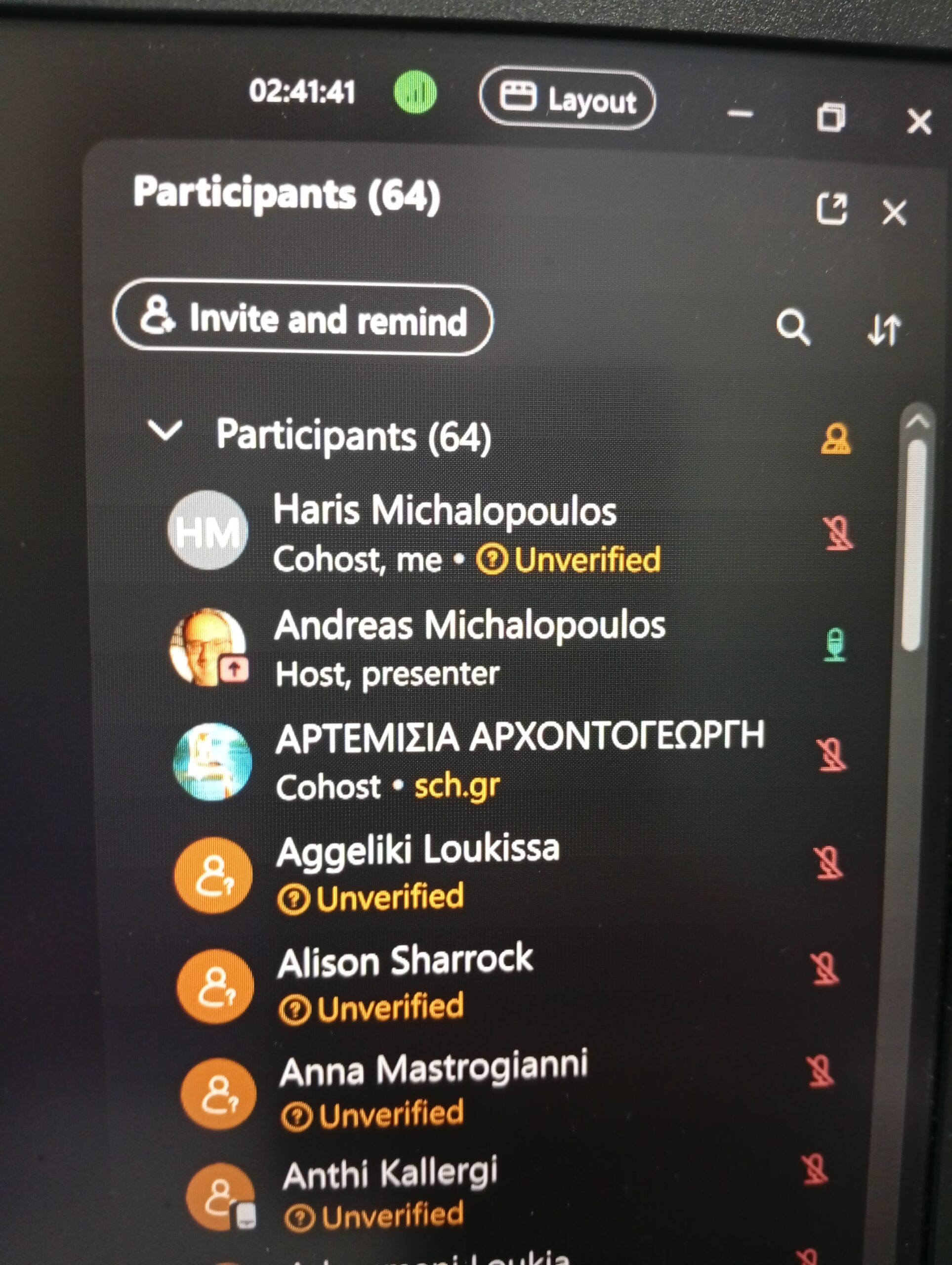Screen dimensions: 952x1265
Task: Collapse the Participants (64) section
Action: (165, 429)
